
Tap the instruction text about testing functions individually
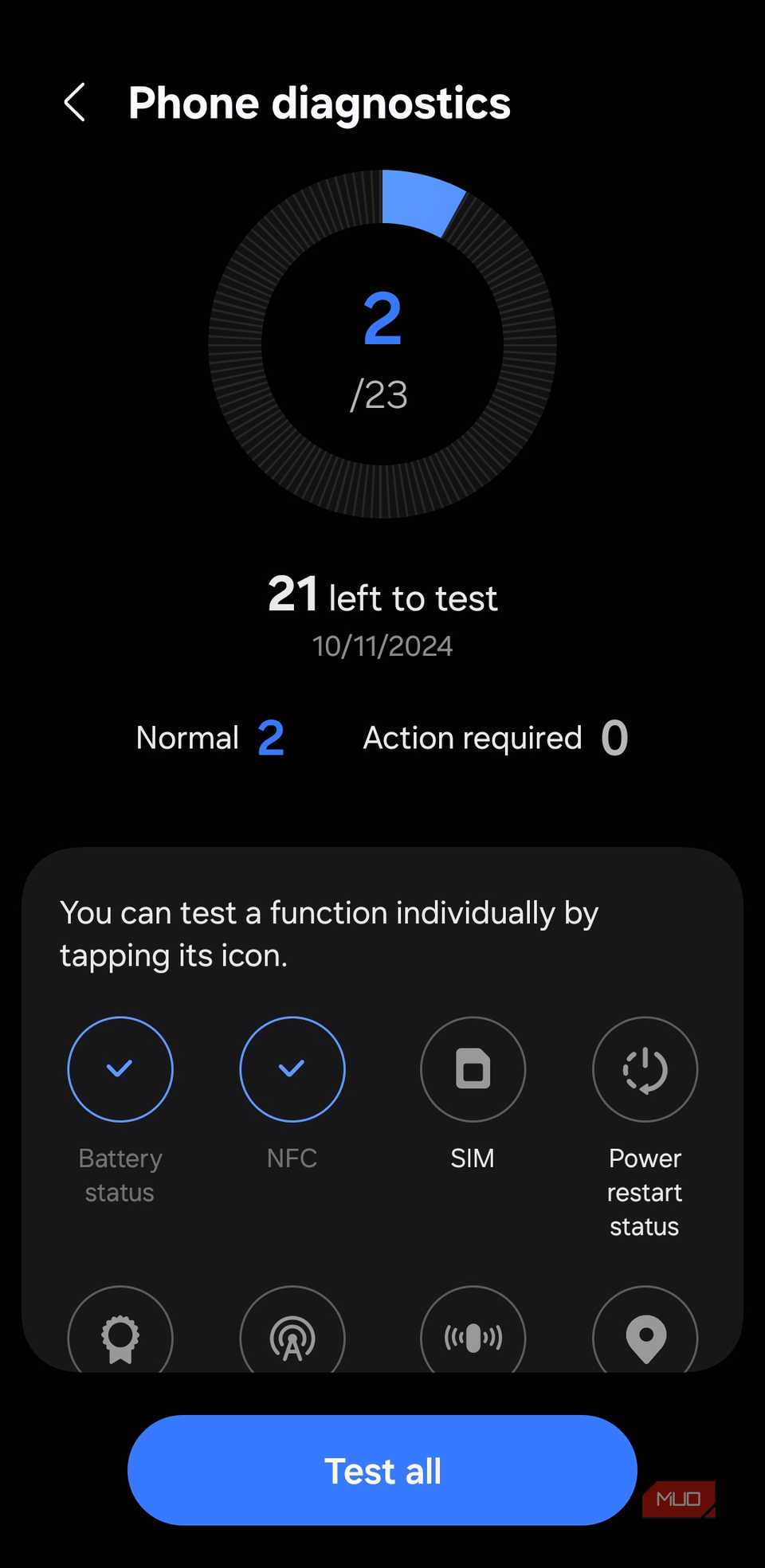(x=329, y=934)
